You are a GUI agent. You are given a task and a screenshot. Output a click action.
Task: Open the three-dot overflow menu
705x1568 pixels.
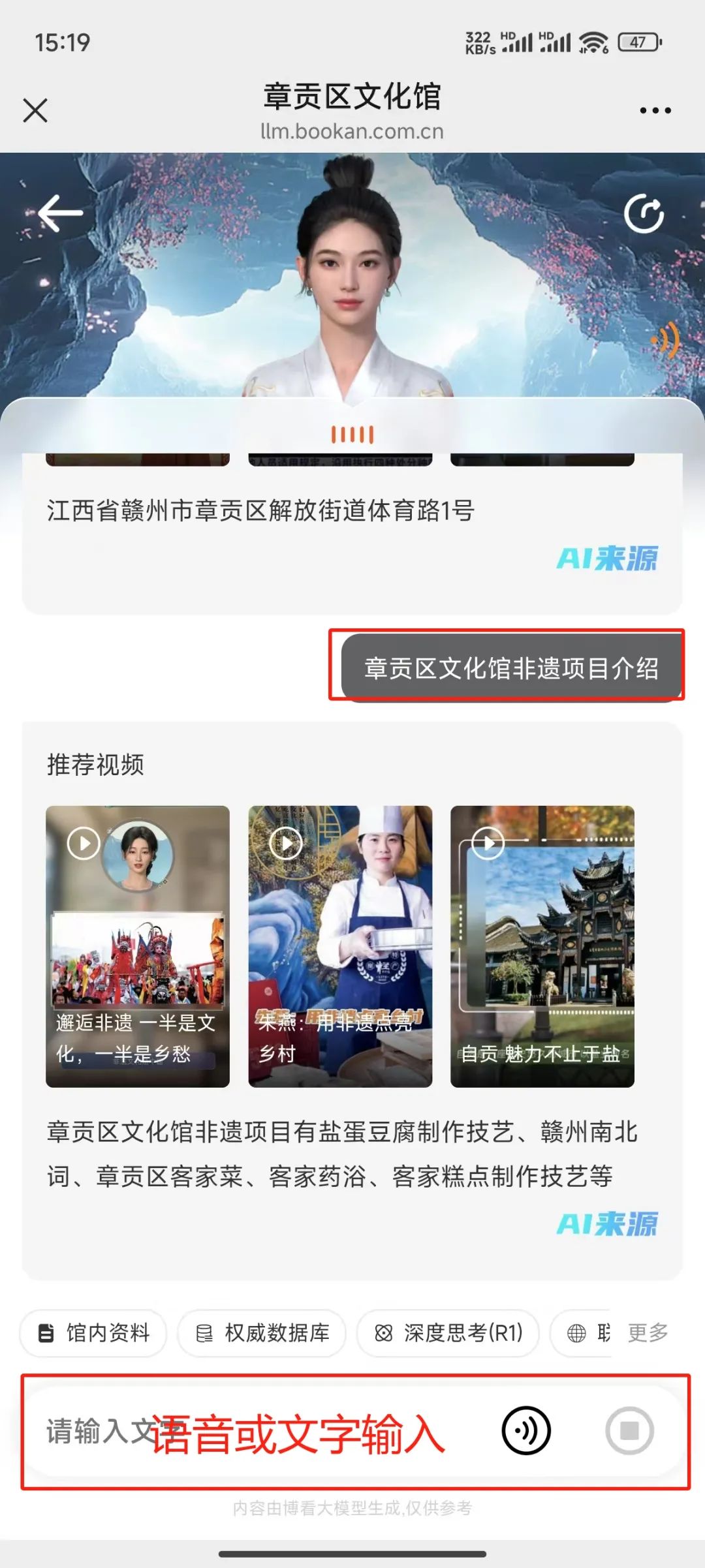click(655, 110)
